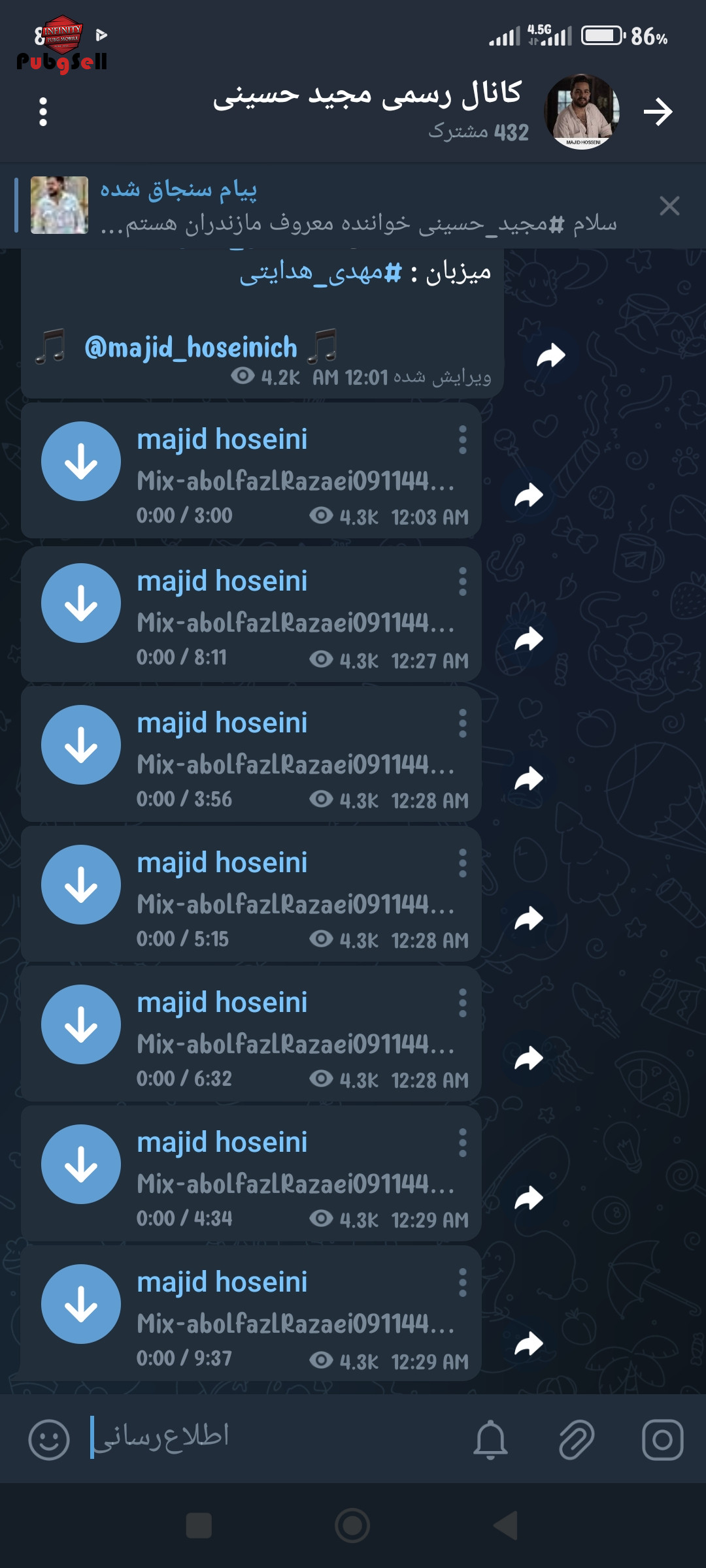
Task: Download the 3:00 audio track
Action: 81,461
